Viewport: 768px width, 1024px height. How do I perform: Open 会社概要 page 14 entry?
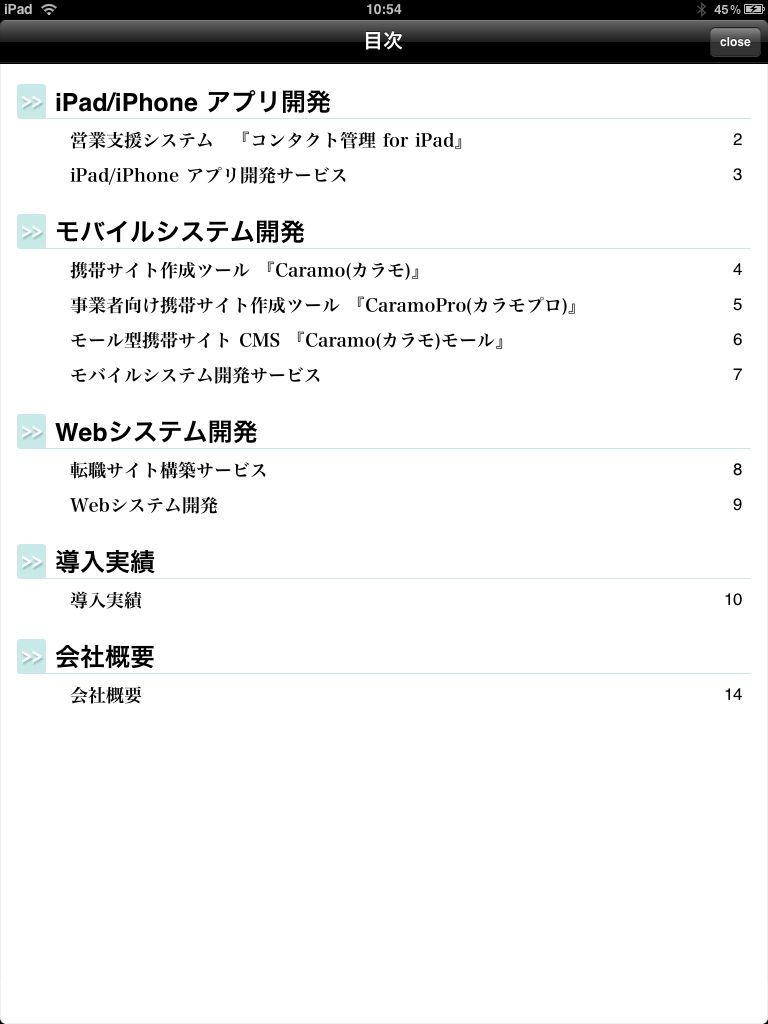(106, 695)
